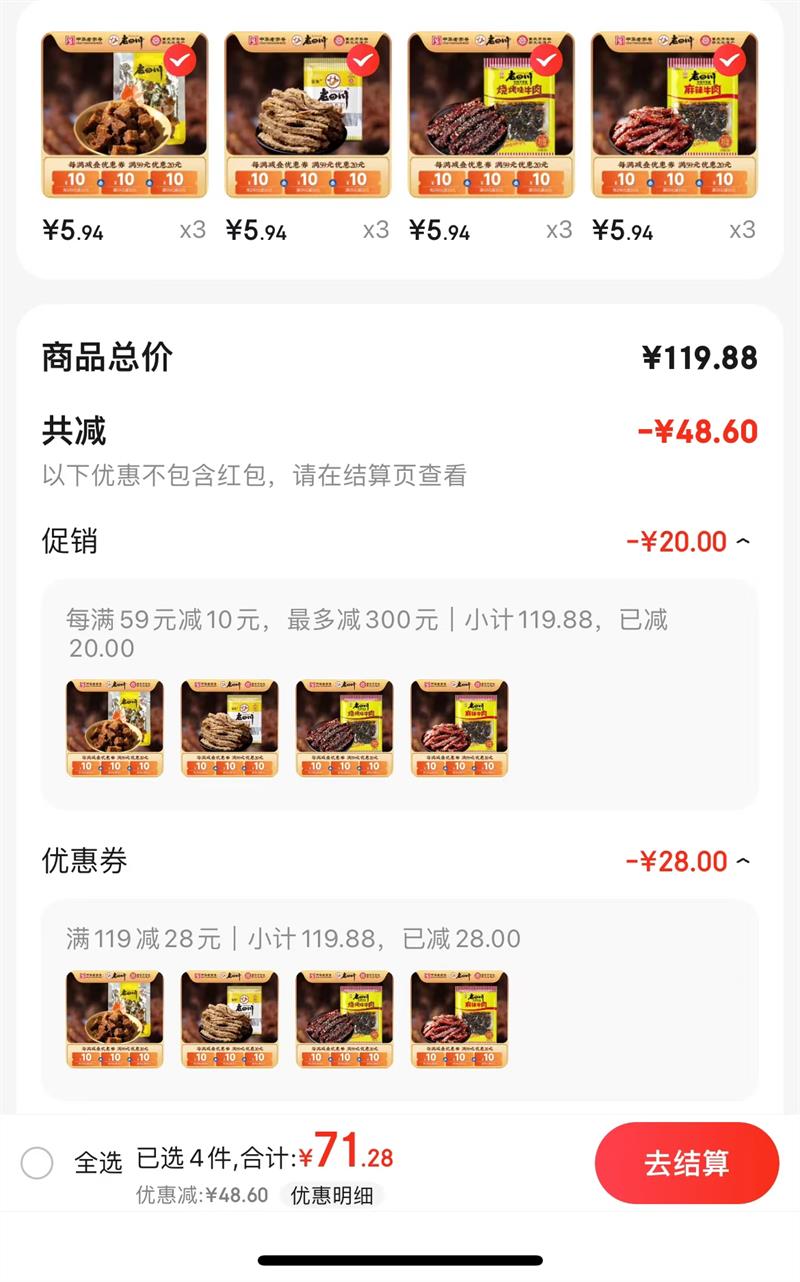800x1282 pixels.
Task: Tick the 全选 select-all checkbox
Action: tap(37, 1163)
